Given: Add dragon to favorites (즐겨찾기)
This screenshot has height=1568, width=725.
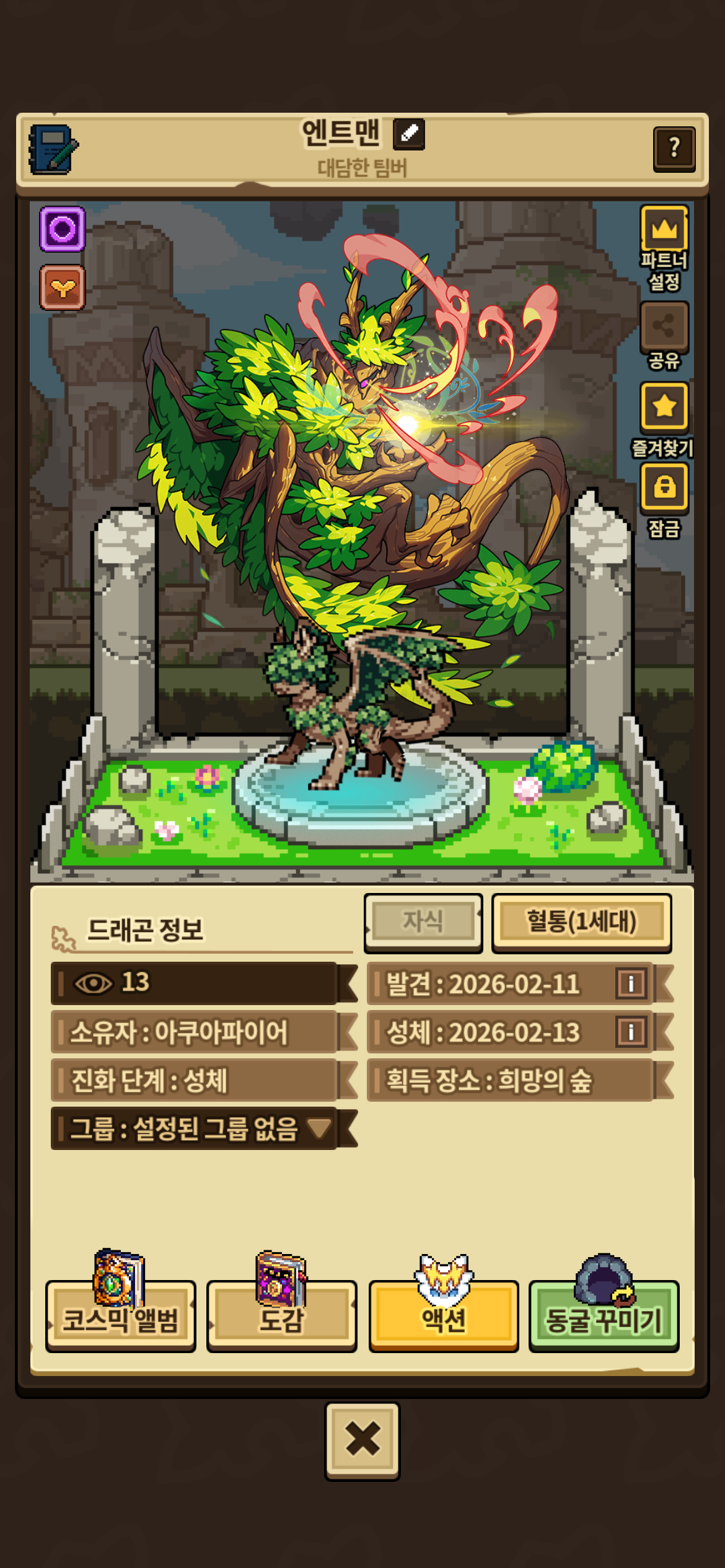Looking at the screenshot, I should [664, 406].
